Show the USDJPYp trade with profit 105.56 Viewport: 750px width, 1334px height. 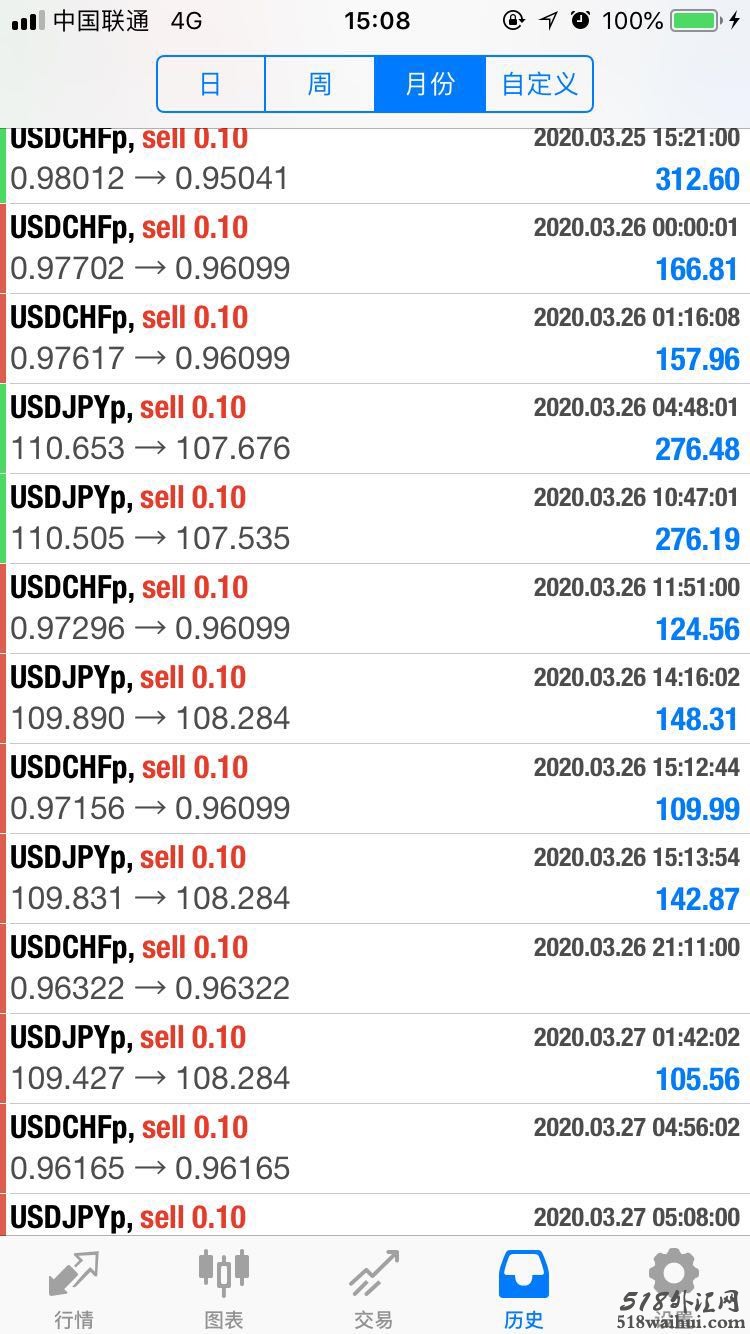tap(375, 1059)
